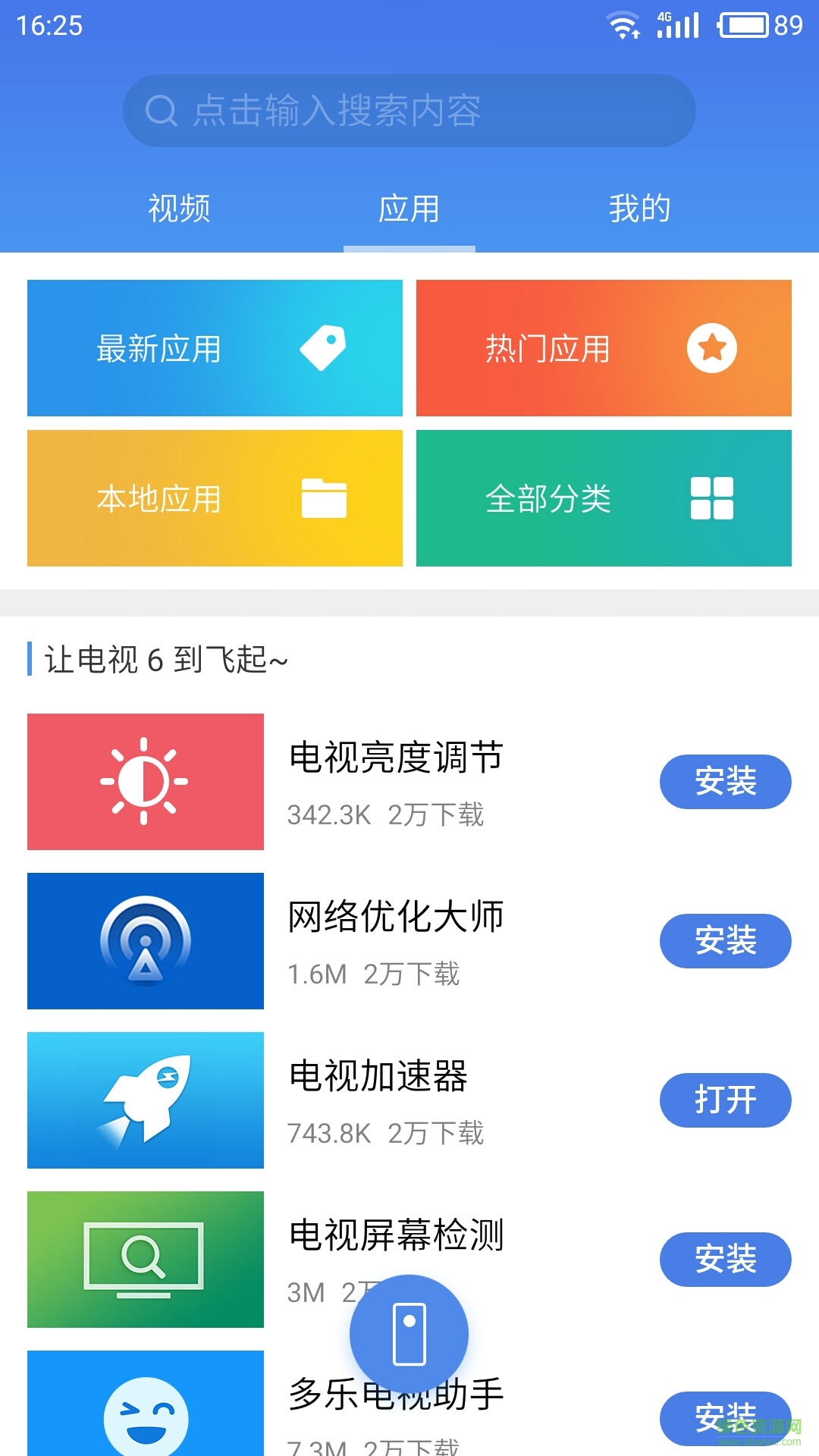
Task: Select the 网络优化大师 signal tower icon
Action: click(x=145, y=941)
